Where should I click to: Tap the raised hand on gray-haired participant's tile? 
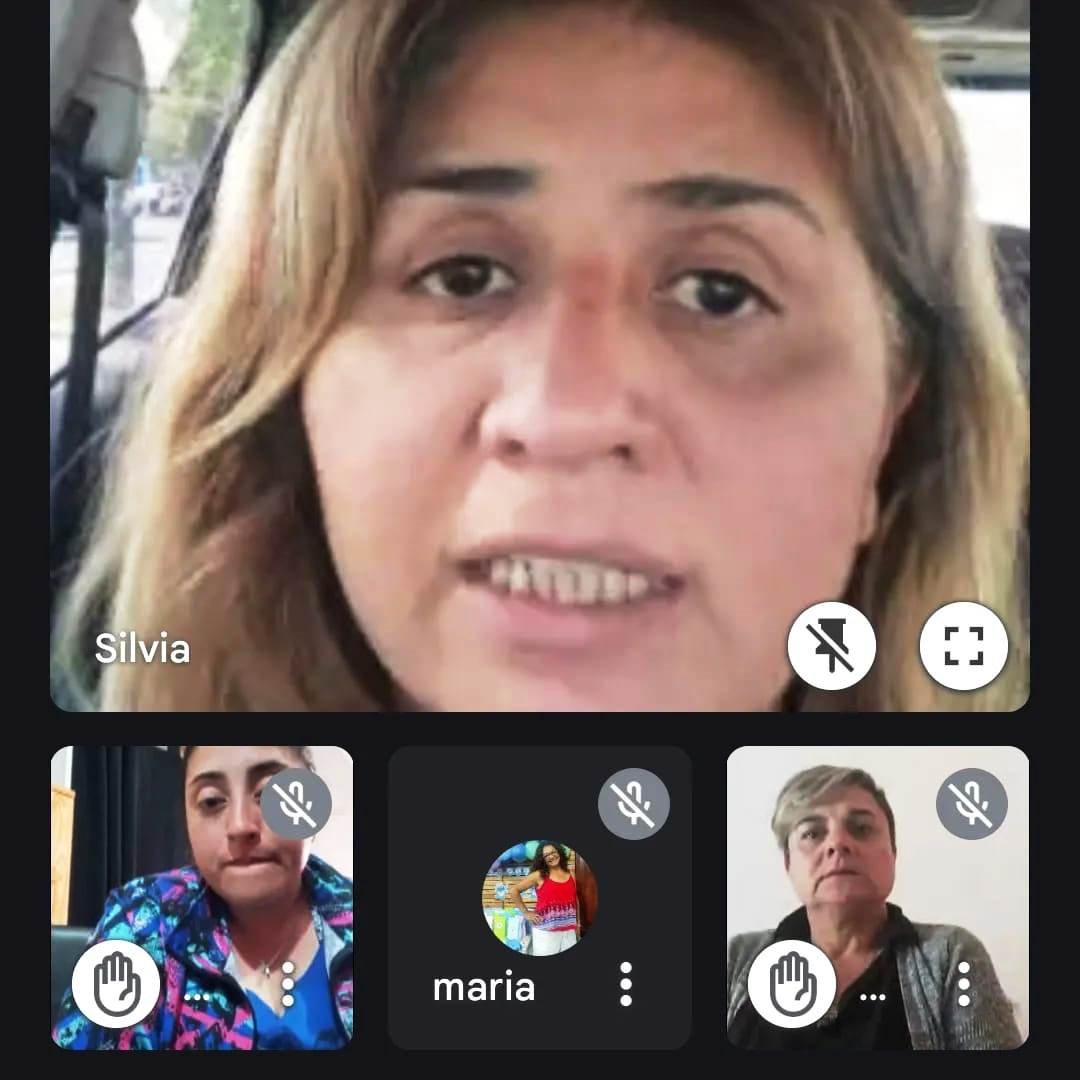tap(792, 984)
